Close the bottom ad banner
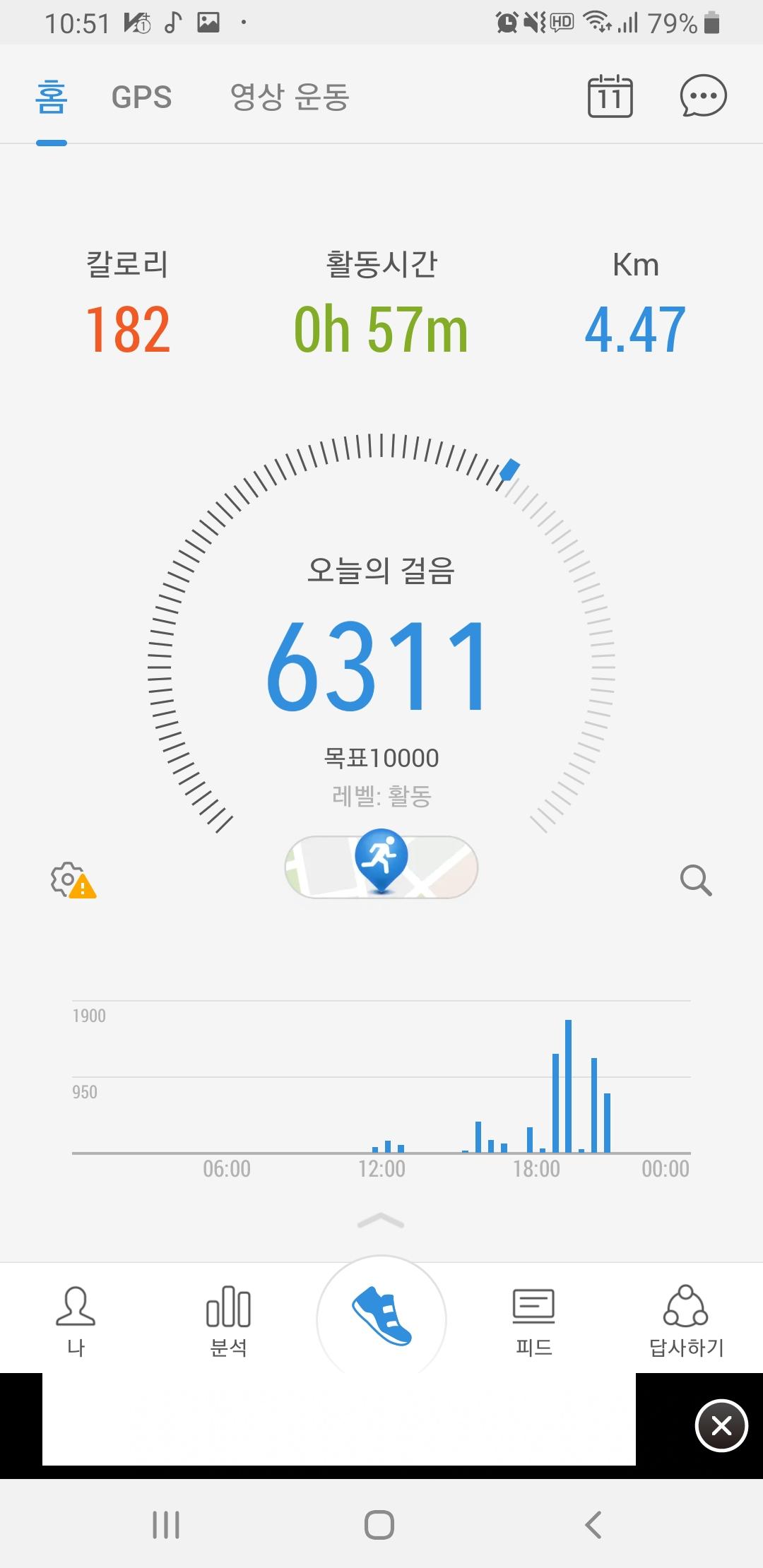This screenshot has height=1568, width=763. click(x=721, y=1426)
